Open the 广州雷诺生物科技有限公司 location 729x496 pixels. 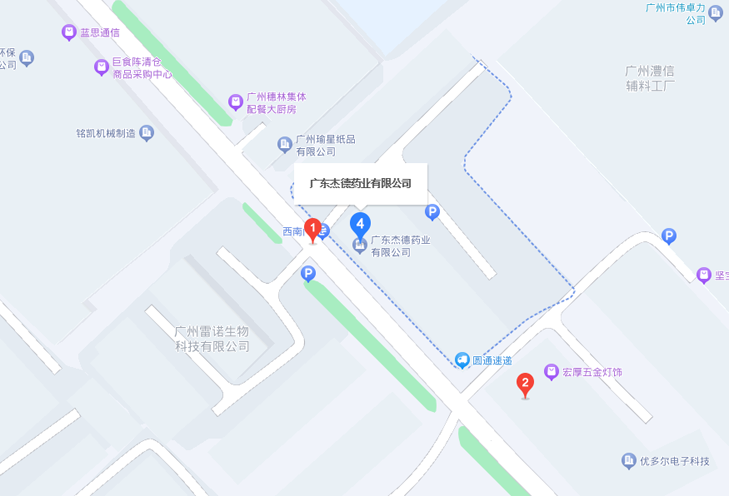click(x=212, y=339)
